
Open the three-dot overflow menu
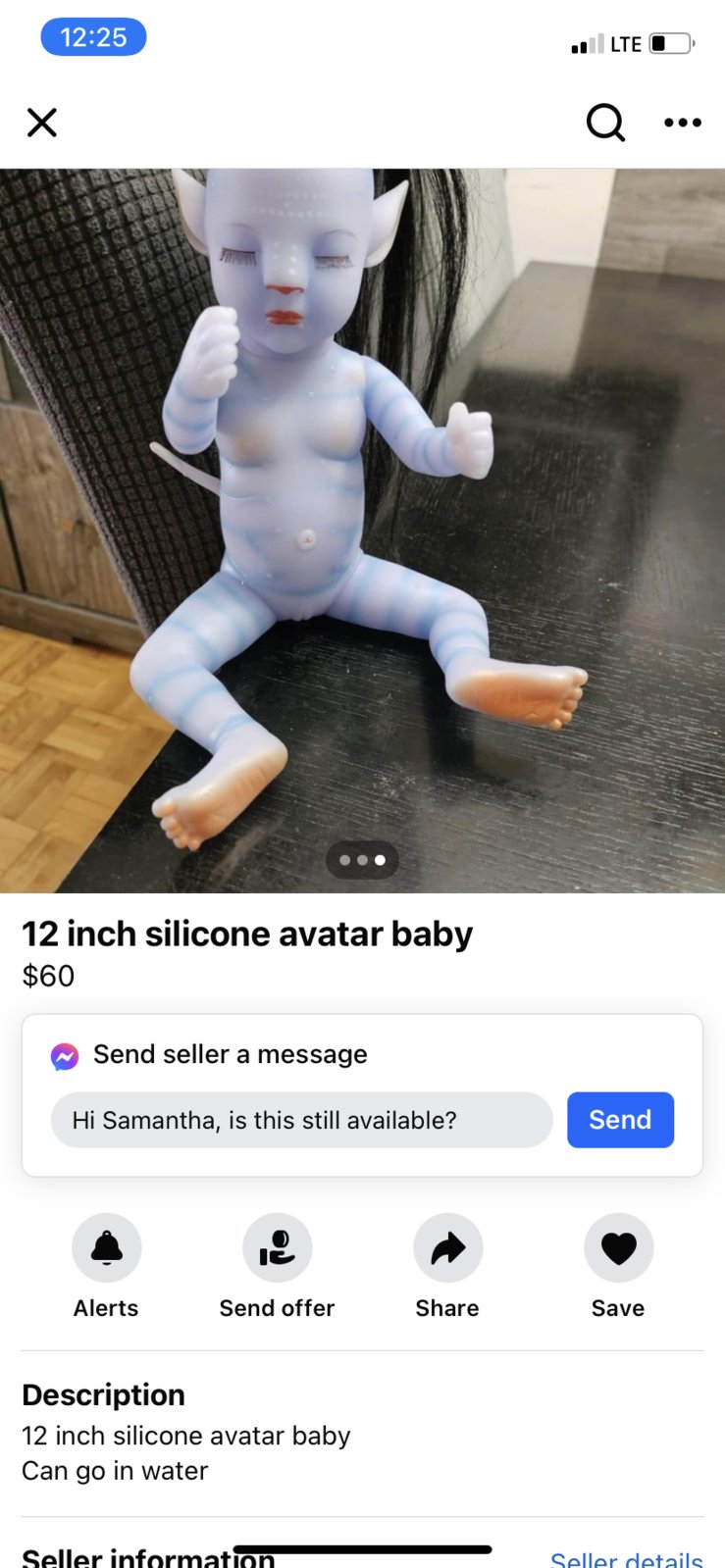click(683, 123)
